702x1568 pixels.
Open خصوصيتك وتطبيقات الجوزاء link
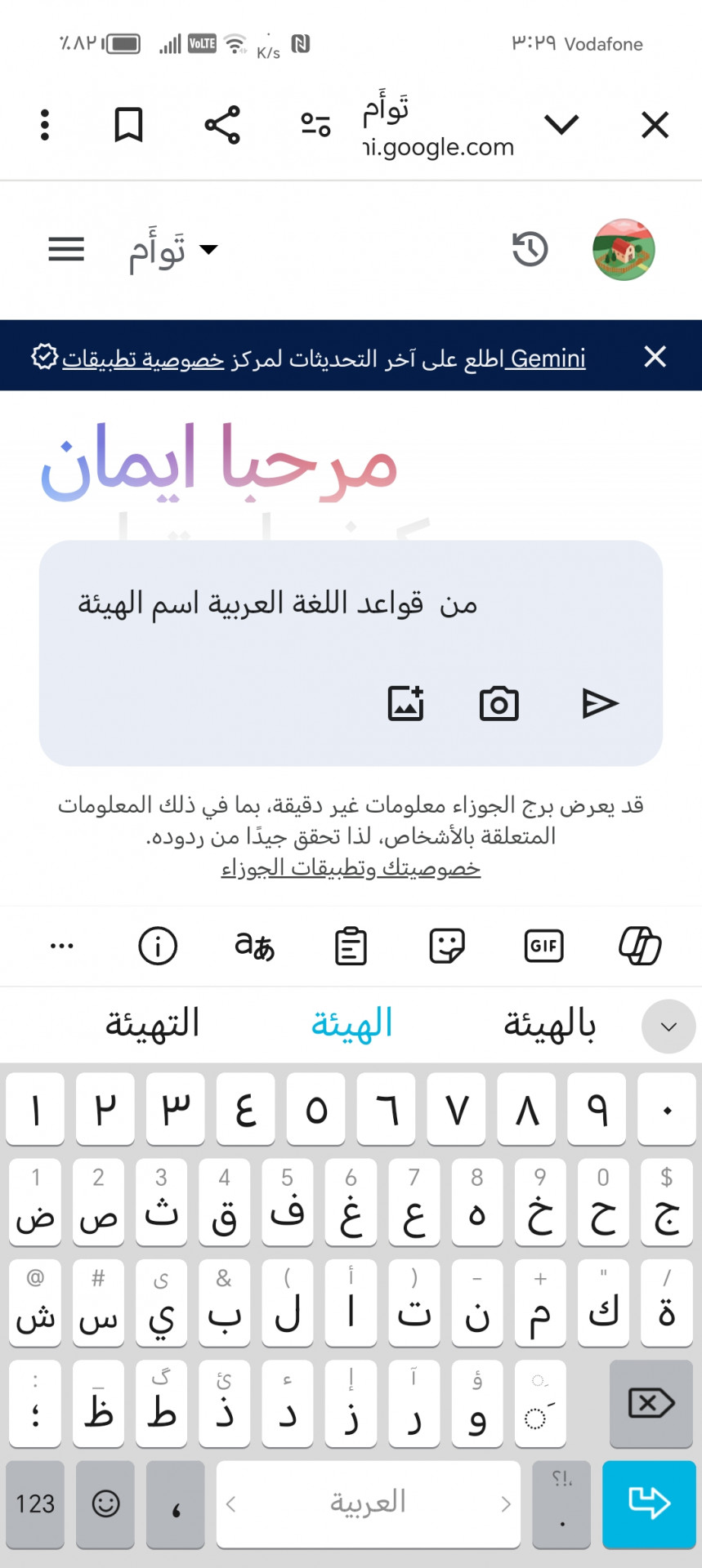pos(351,867)
